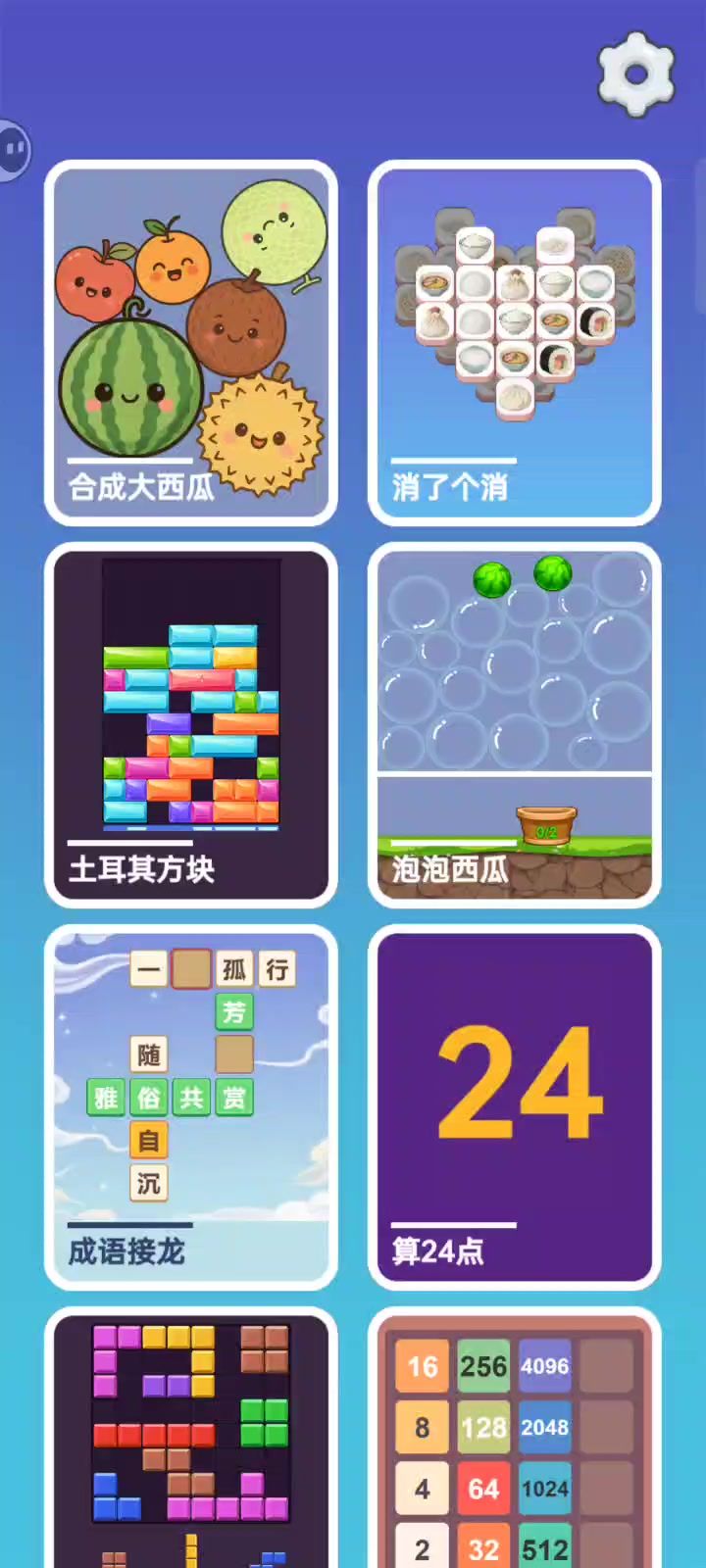Screen dimensions: 706x1568
Task: Open the settings gear
Action: (636, 74)
